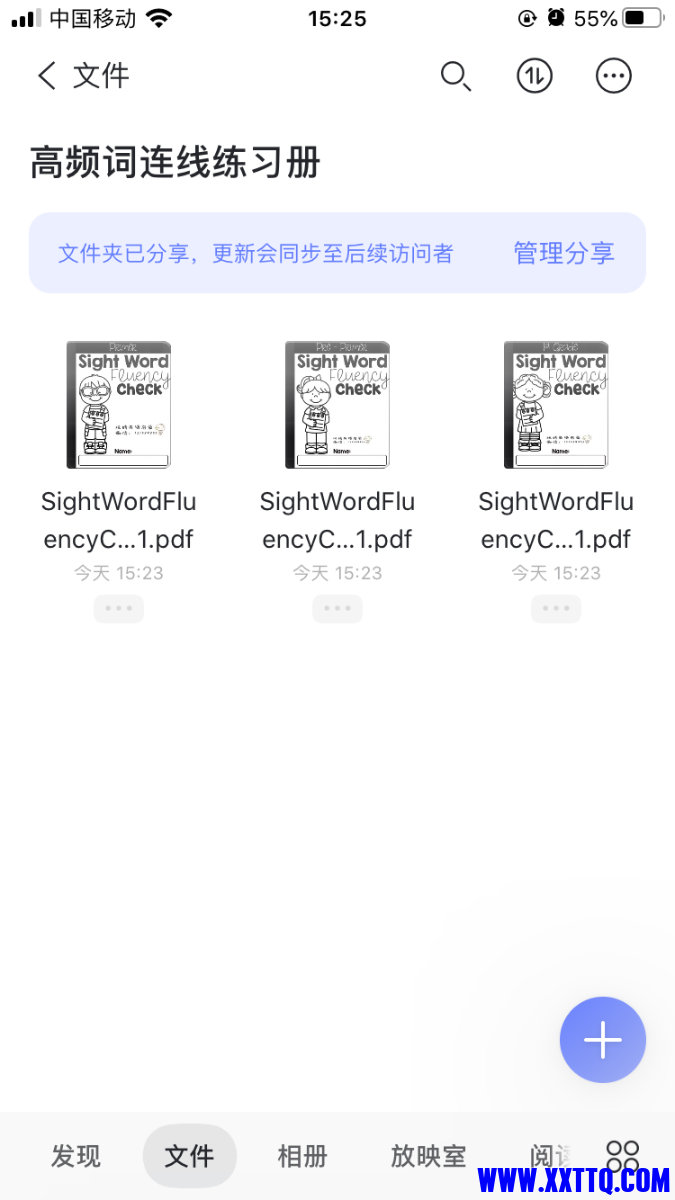Open the PDF showing a boy with glasses
Image resolution: width=675 pixels, height=1200 pixels.
click(118, 405)
